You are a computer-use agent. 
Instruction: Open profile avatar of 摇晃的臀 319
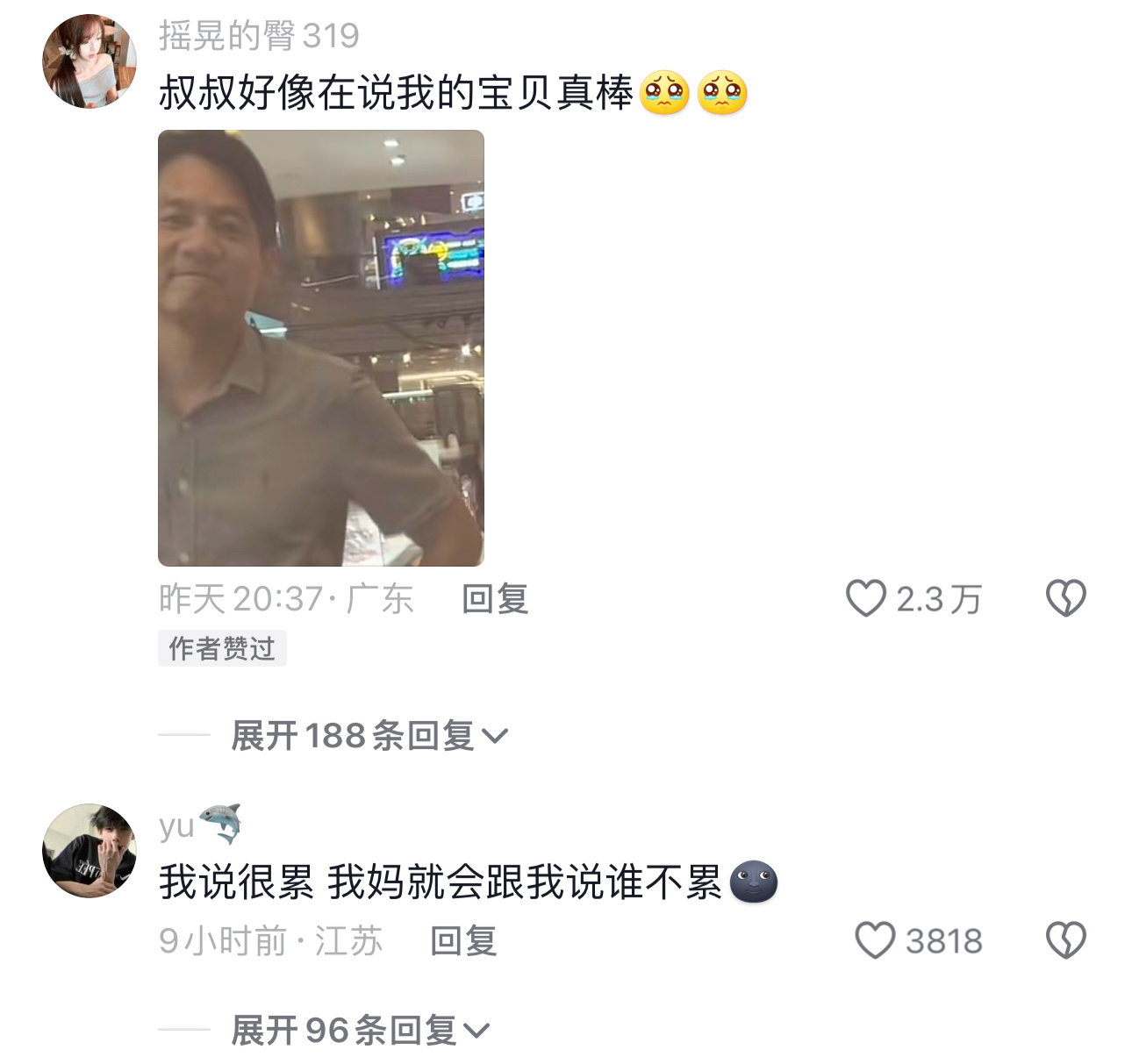pos(90,61)
